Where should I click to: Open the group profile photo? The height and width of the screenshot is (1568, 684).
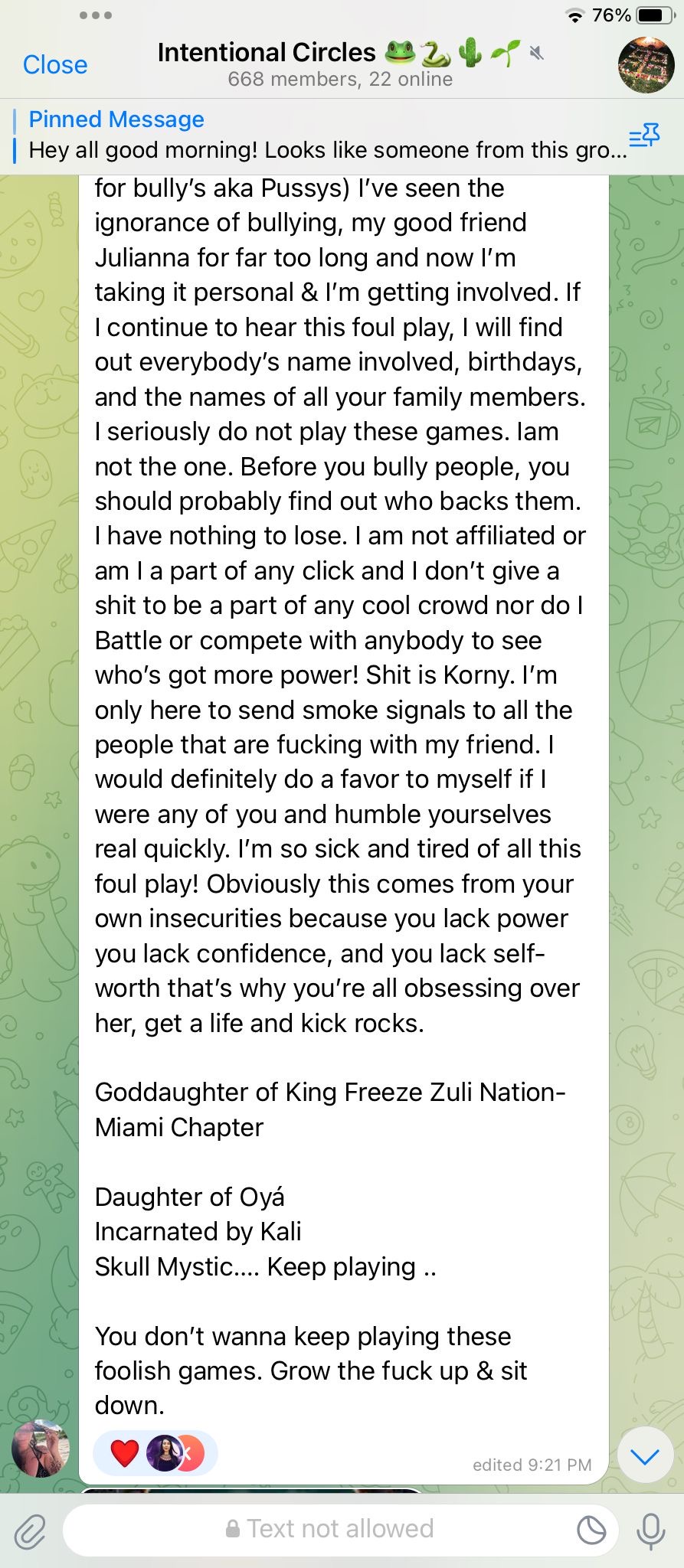[646, 65]
